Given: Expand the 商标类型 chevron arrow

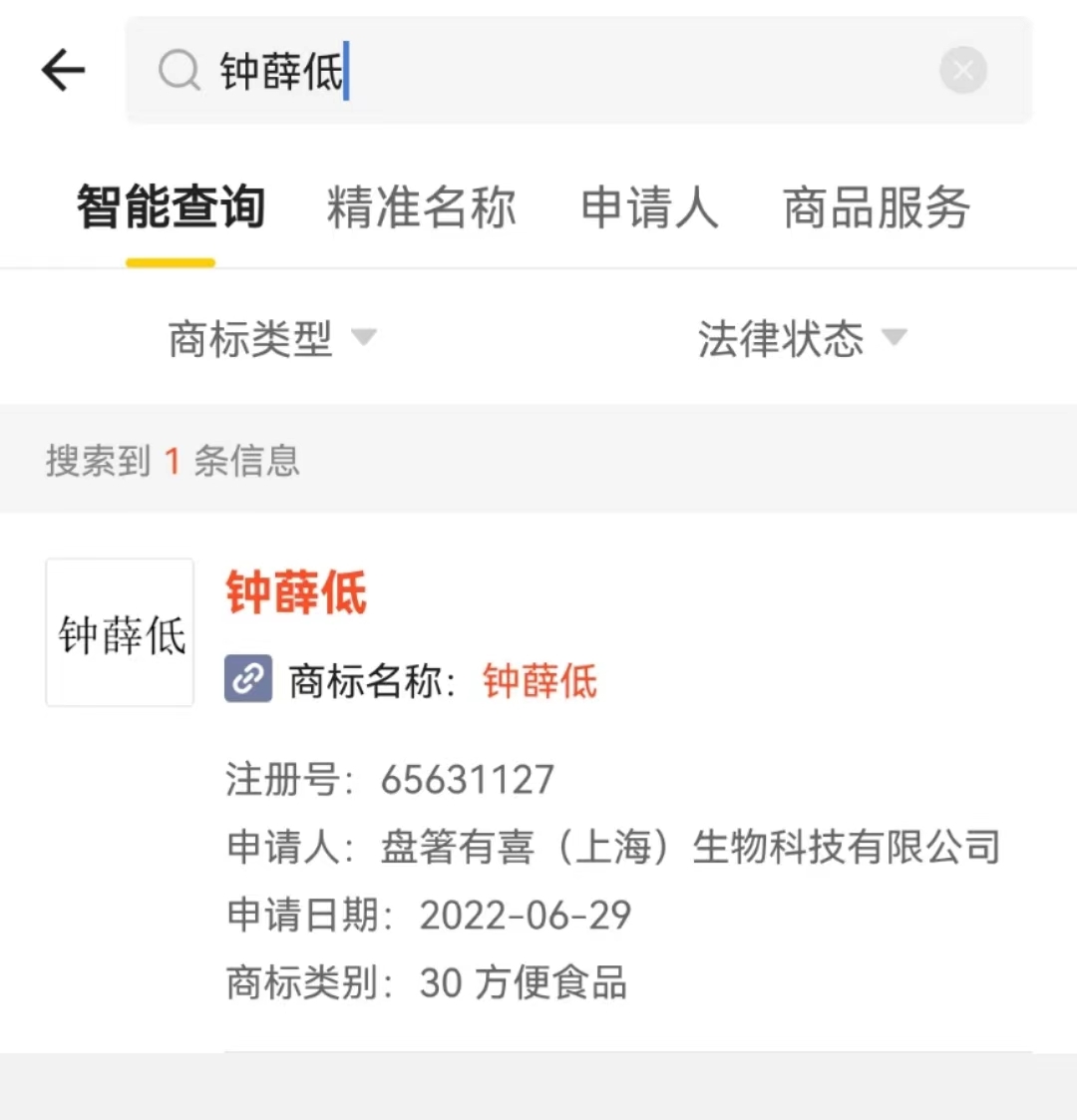Looking at the screenshot, I should point(365,339).
